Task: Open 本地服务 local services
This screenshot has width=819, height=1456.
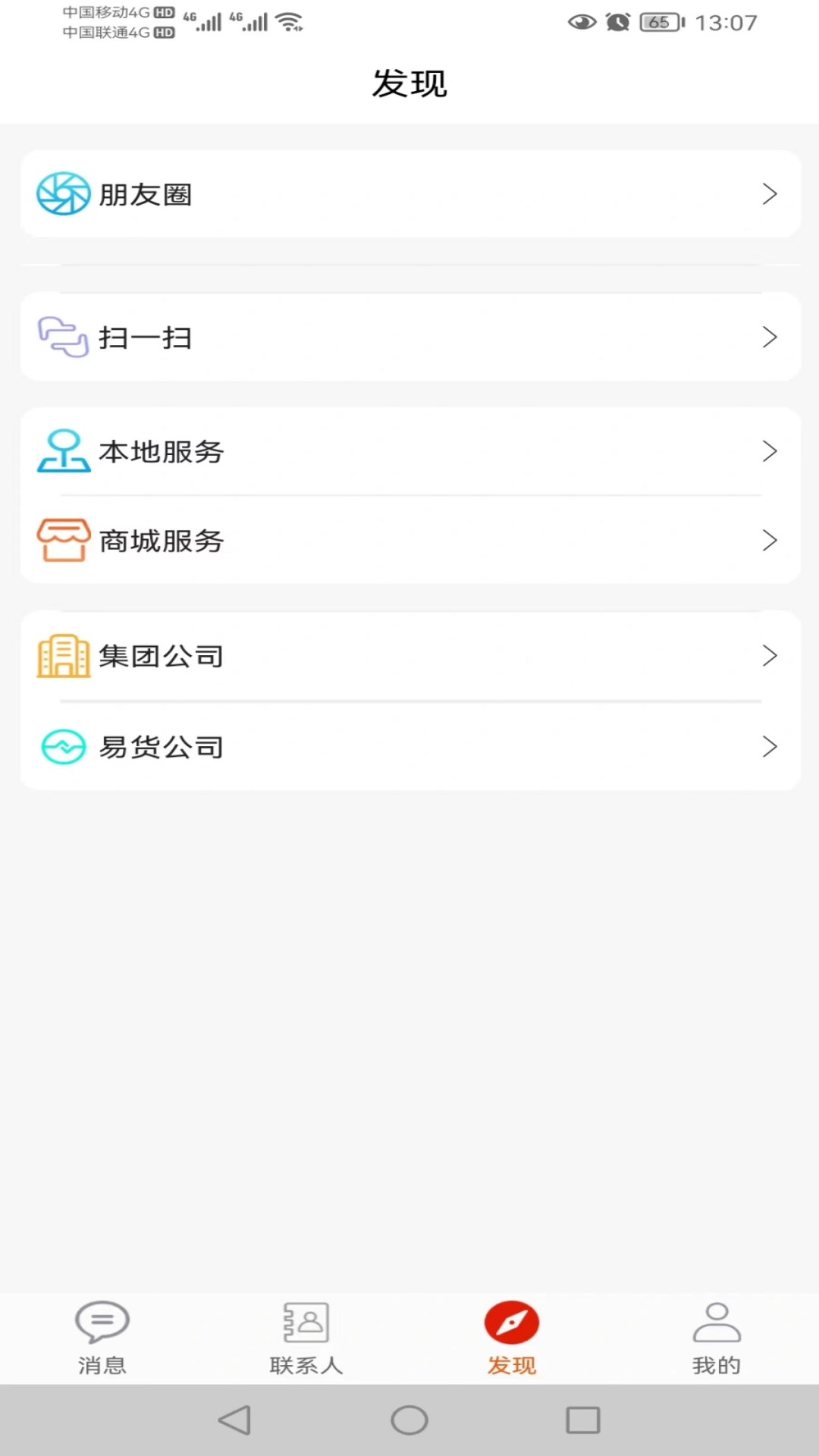Action: tap(409, 451)
